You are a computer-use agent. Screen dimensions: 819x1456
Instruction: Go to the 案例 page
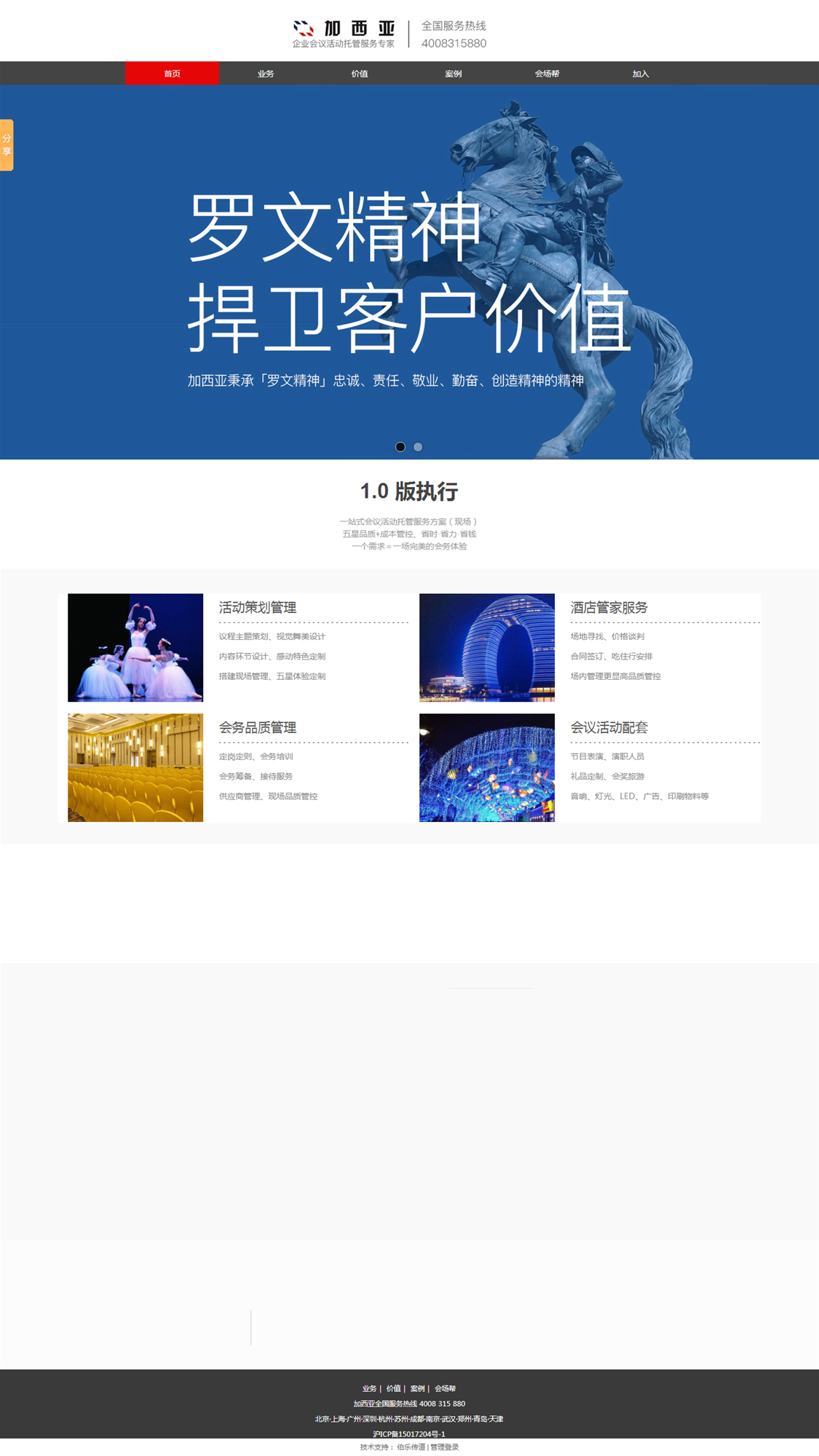click(x=453, y=74)
